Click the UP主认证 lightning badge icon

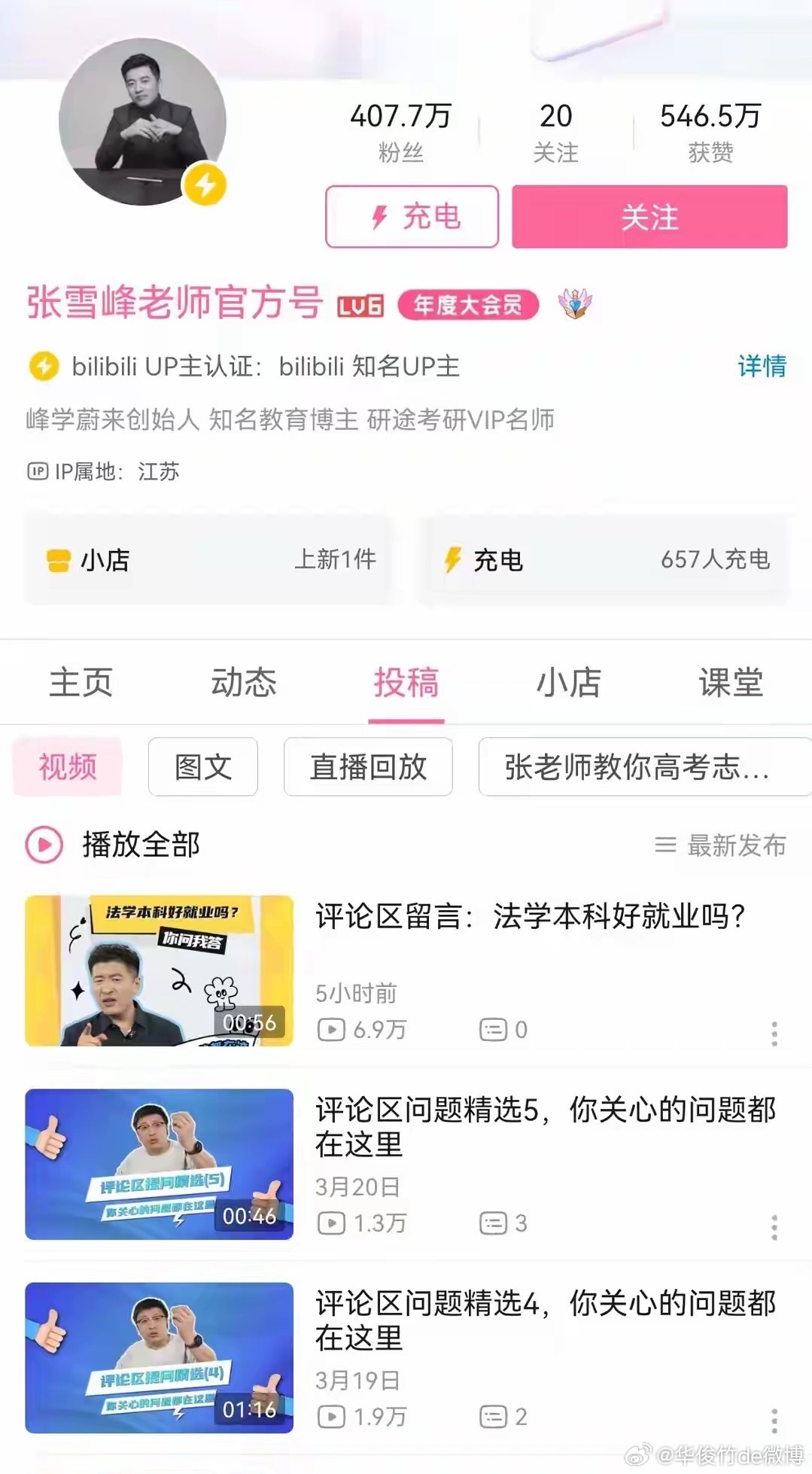click(x=42, y=367)
